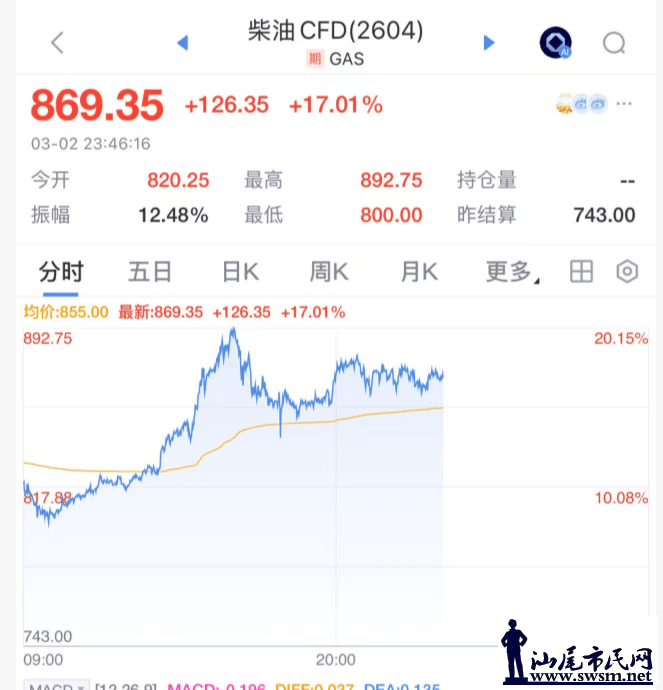
Task: Open the AI assistant icon
Action: point(555,42)
